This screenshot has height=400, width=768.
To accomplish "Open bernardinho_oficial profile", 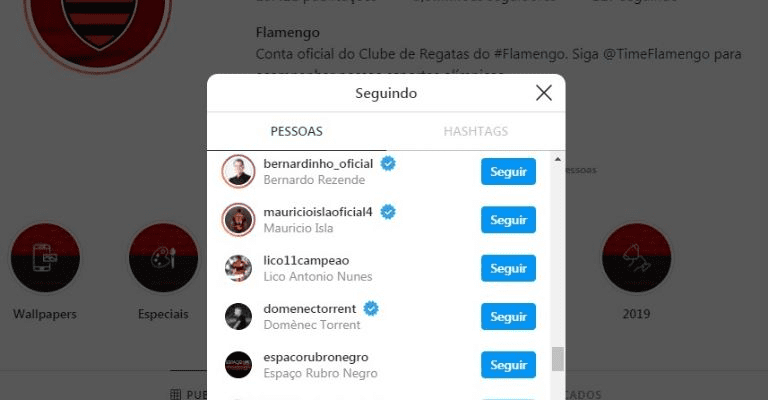I will [318, 163].
